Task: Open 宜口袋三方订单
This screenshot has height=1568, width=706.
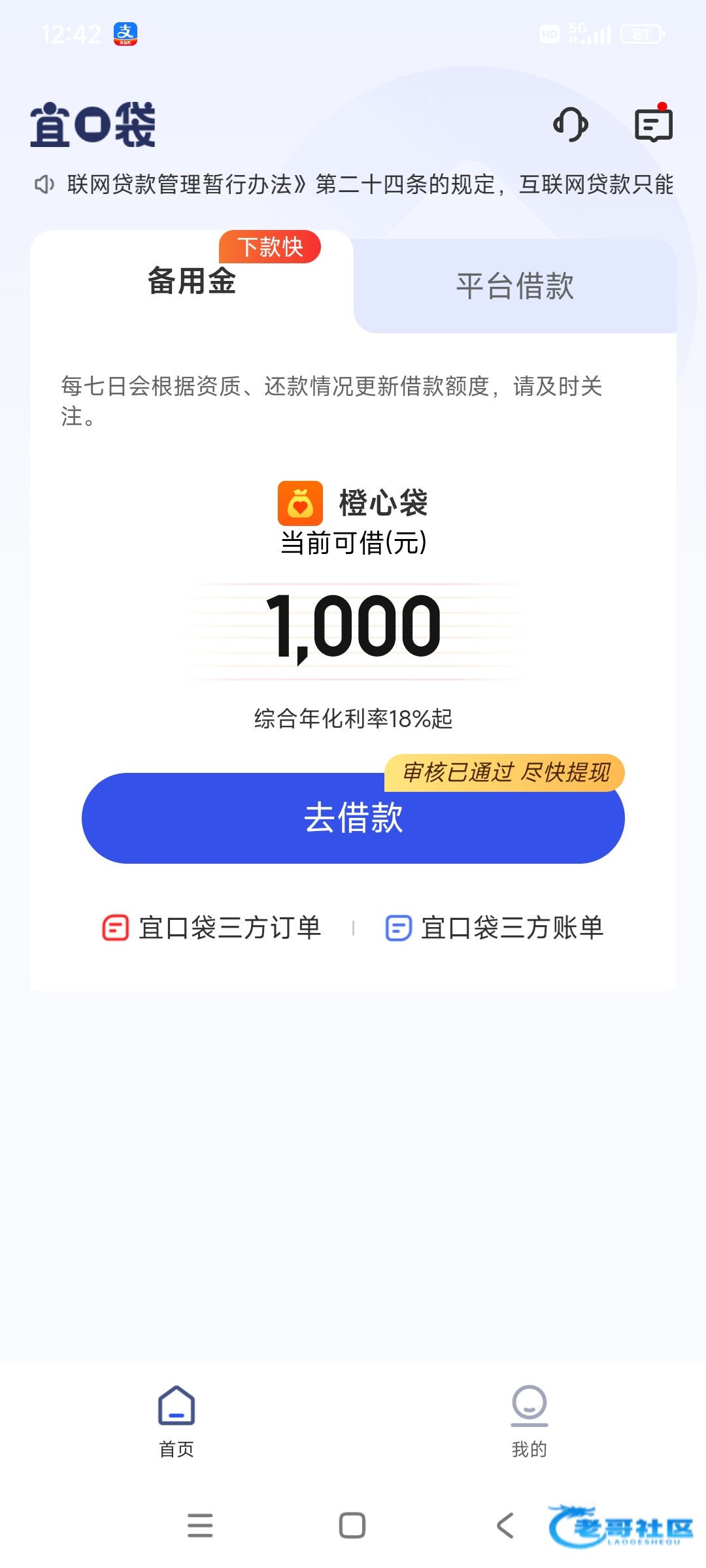Action: 212,928
